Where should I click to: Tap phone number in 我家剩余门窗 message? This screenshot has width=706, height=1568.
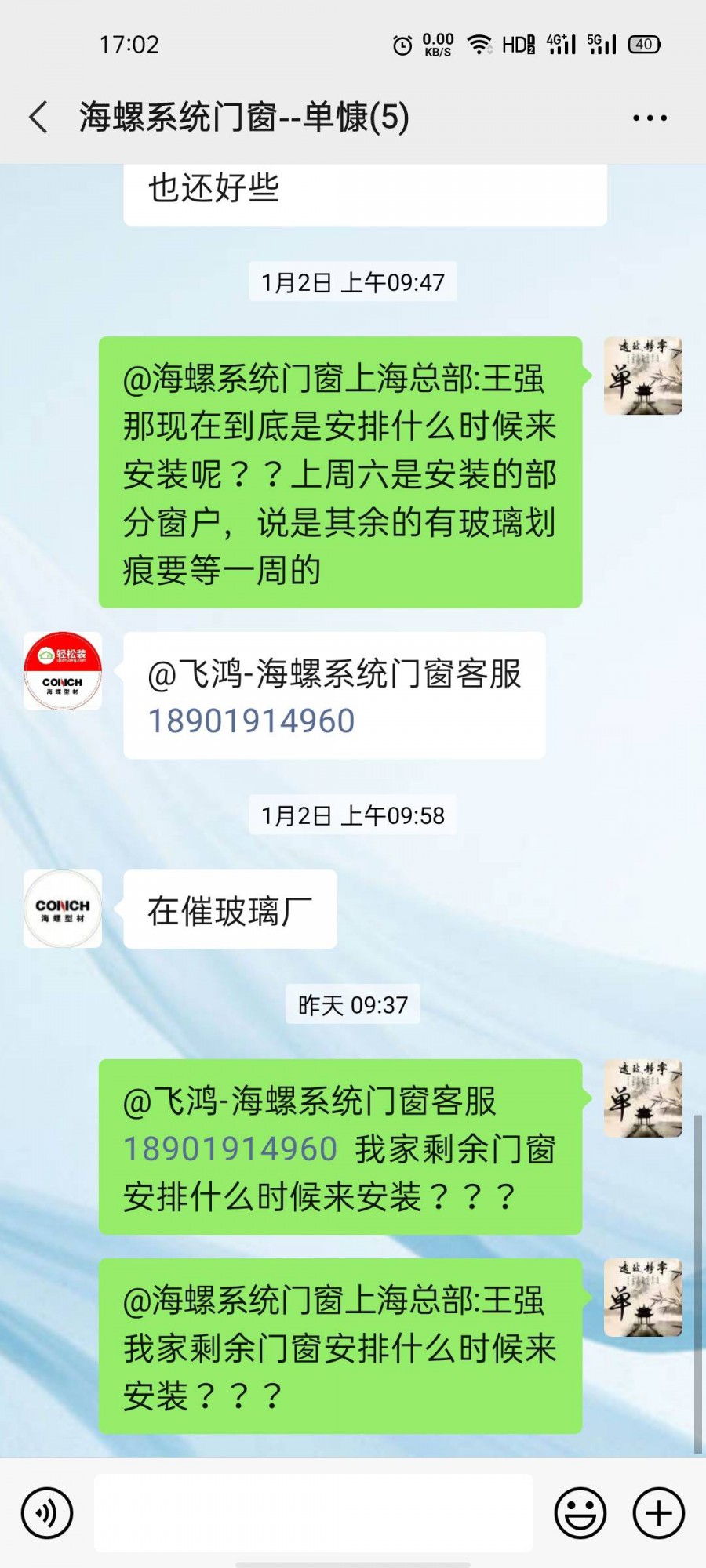coord(230,1149)
